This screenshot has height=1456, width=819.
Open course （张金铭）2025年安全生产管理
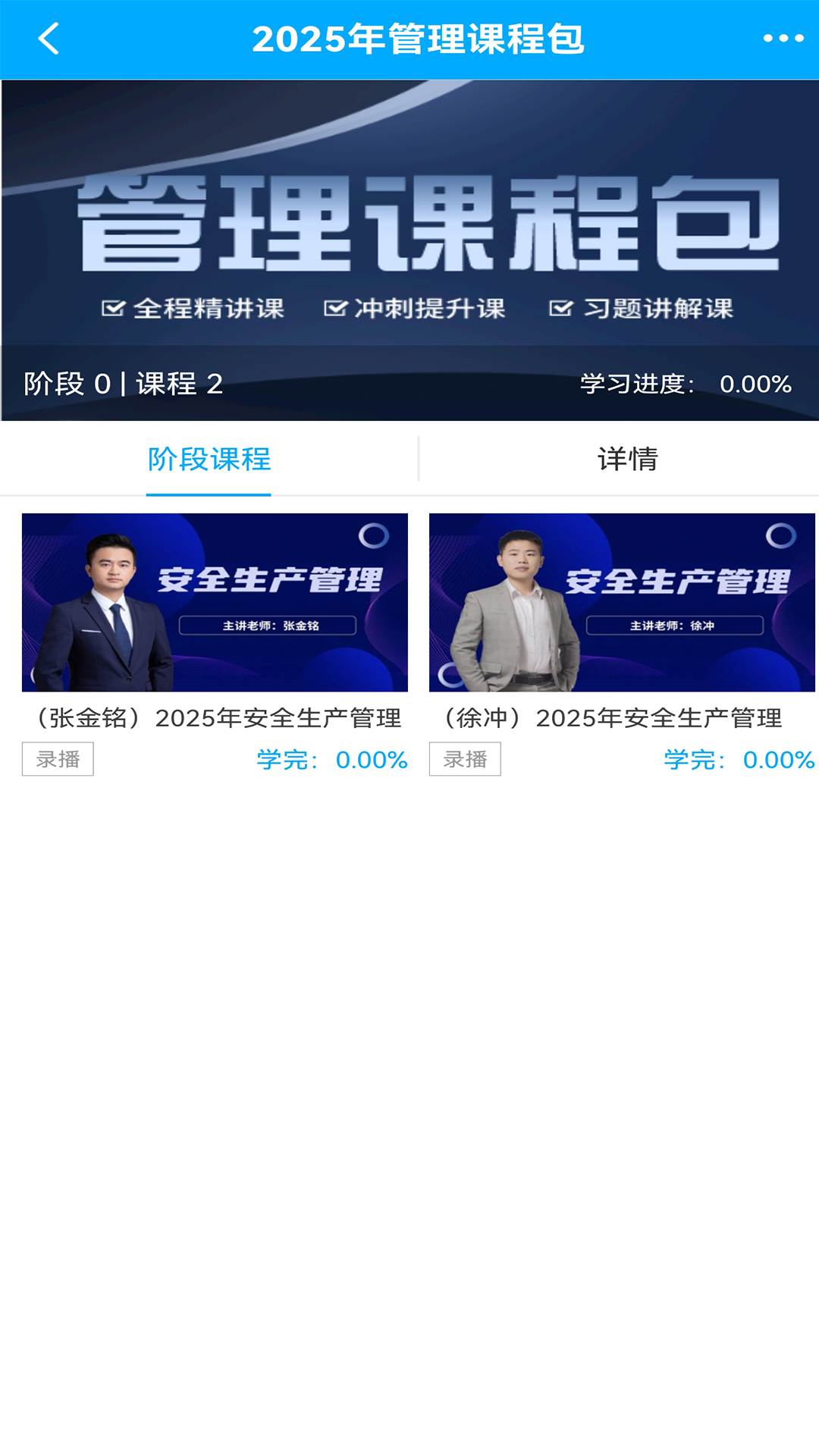coord(215,717)
